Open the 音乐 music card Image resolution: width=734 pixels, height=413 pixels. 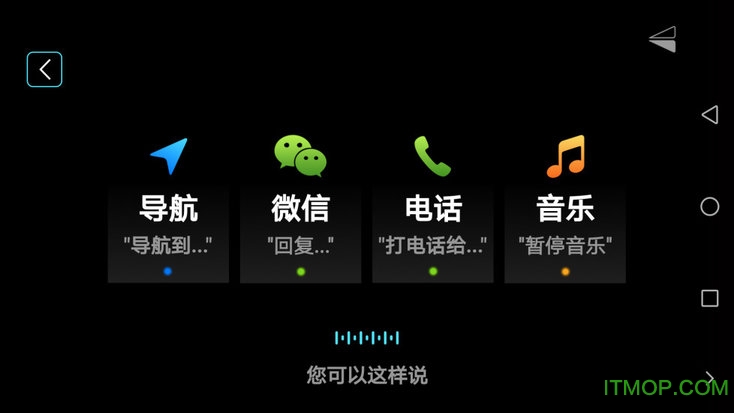(565, 215)
